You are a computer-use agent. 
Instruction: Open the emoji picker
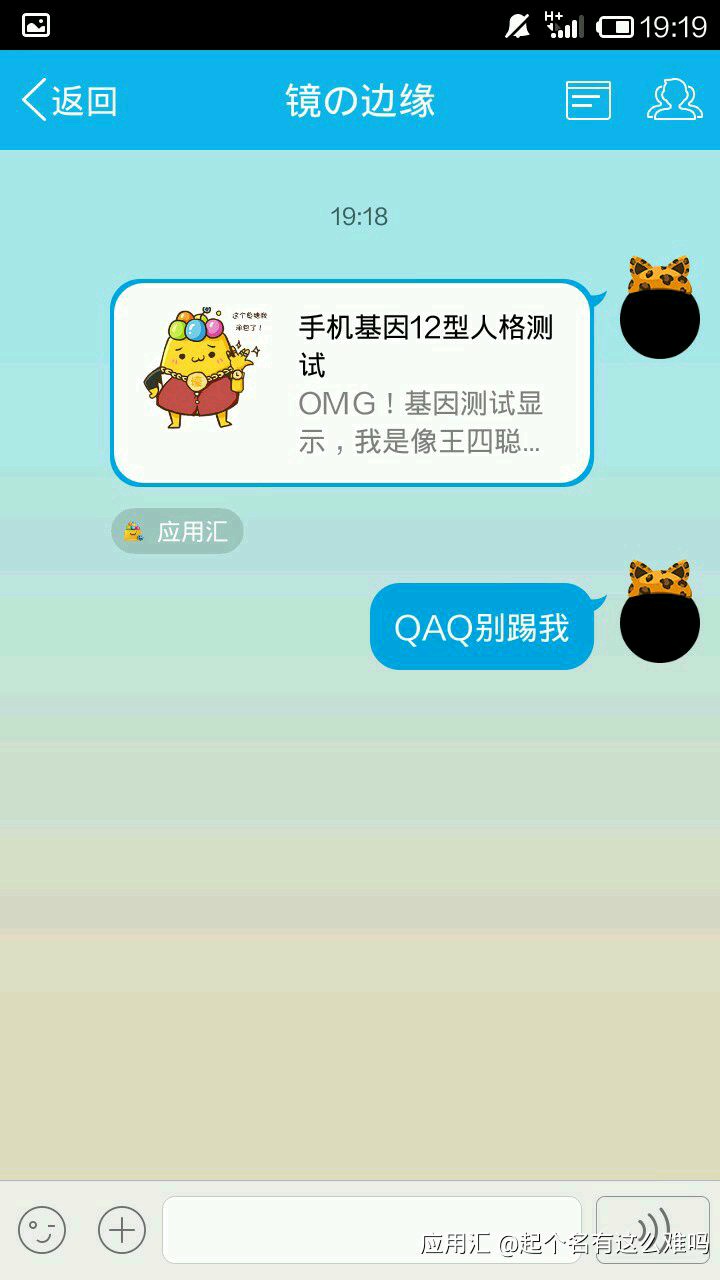click(42, 1229)
